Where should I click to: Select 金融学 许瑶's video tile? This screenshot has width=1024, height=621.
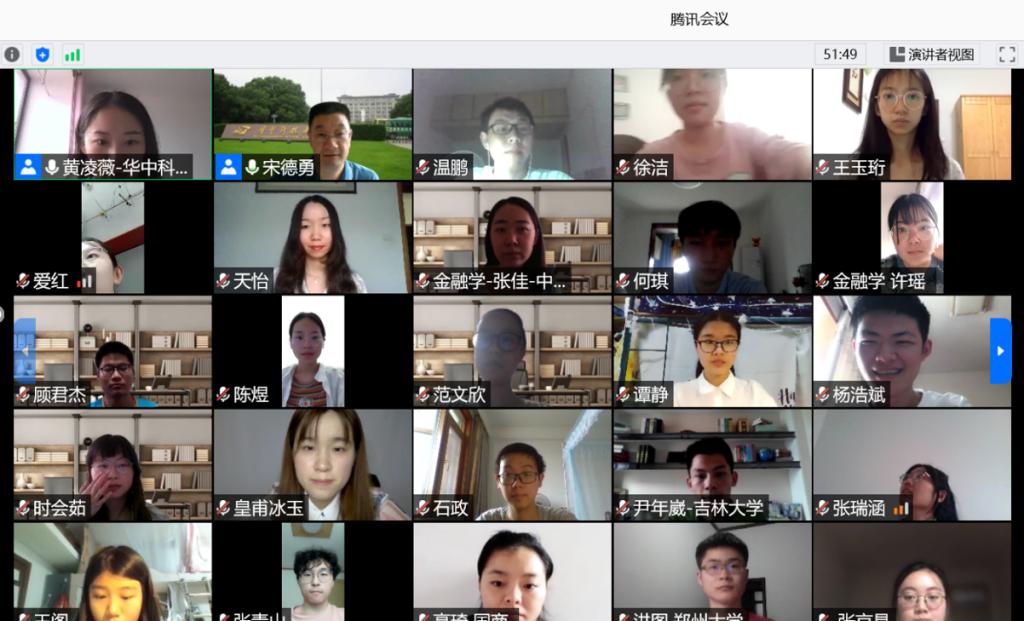pos(912,238)
